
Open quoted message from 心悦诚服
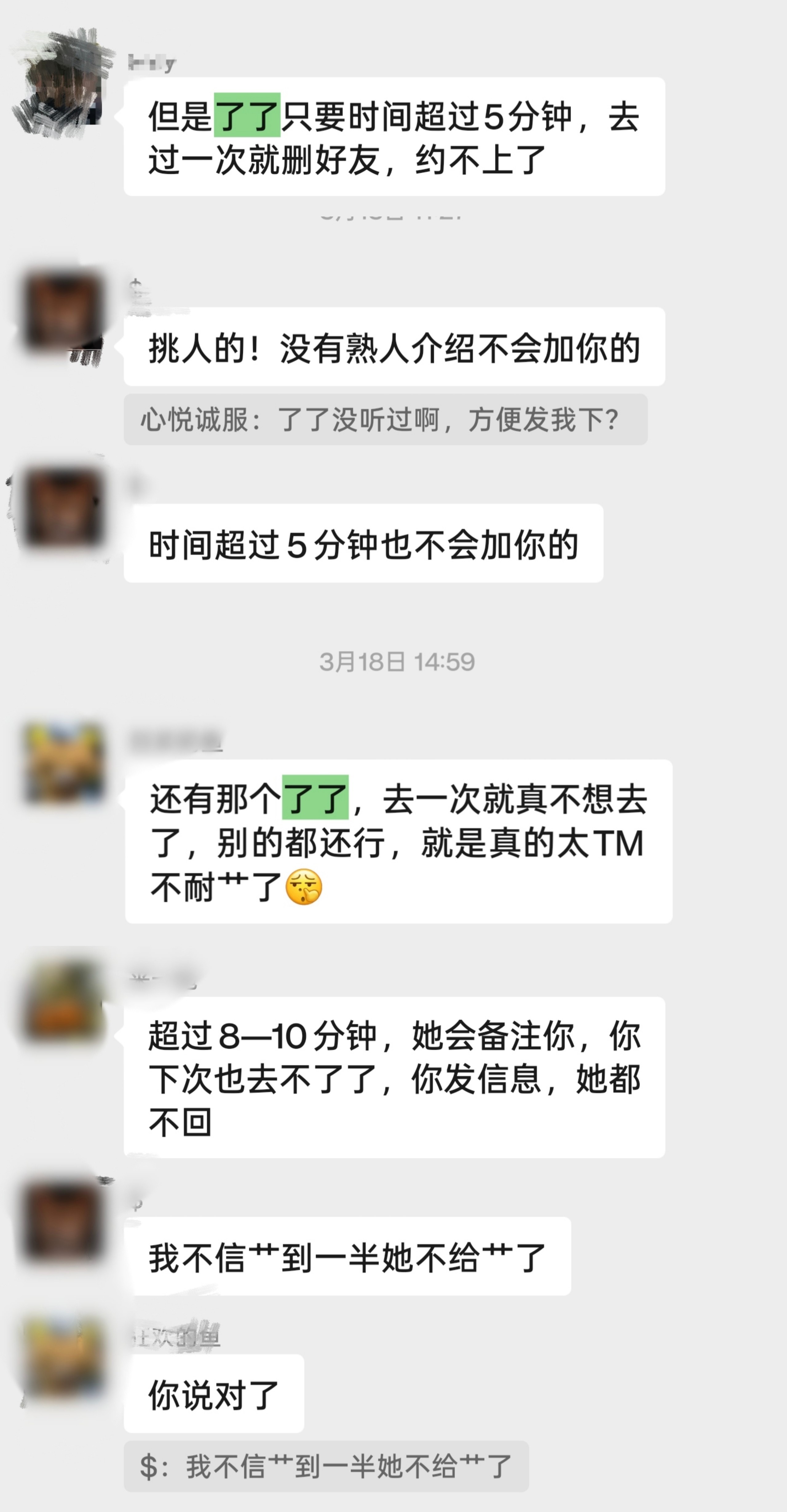(385, 420)
